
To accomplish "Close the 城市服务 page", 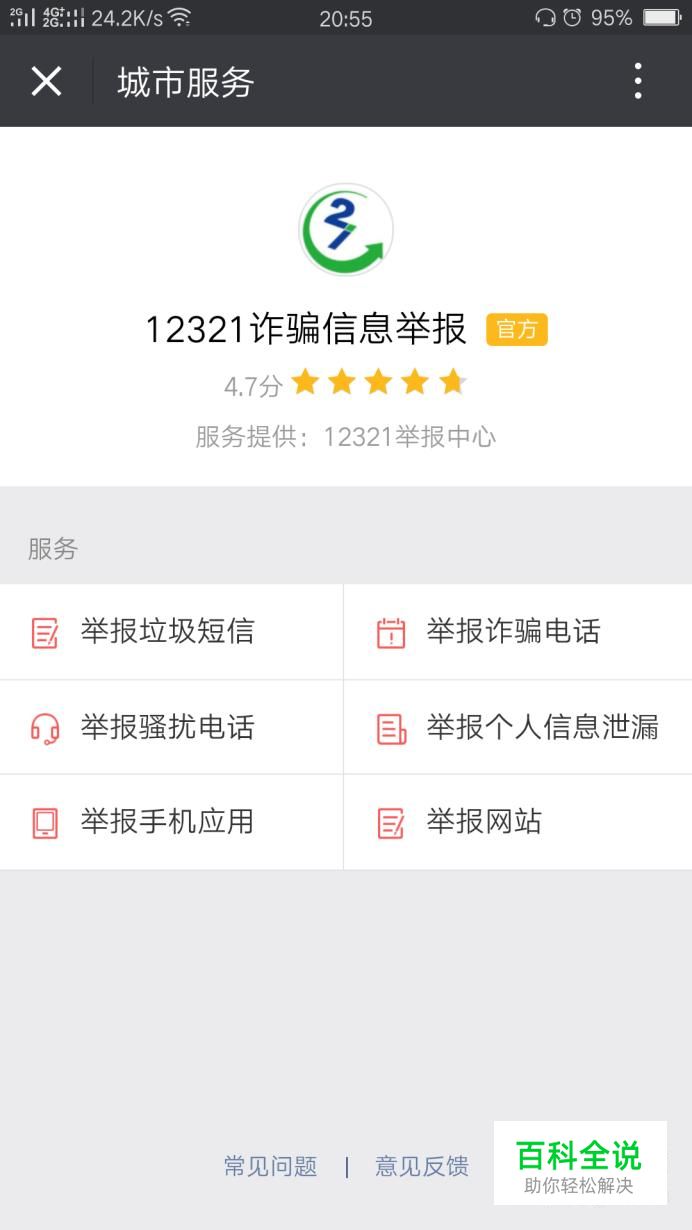I will pyautogui.click(x=46, y=81).
